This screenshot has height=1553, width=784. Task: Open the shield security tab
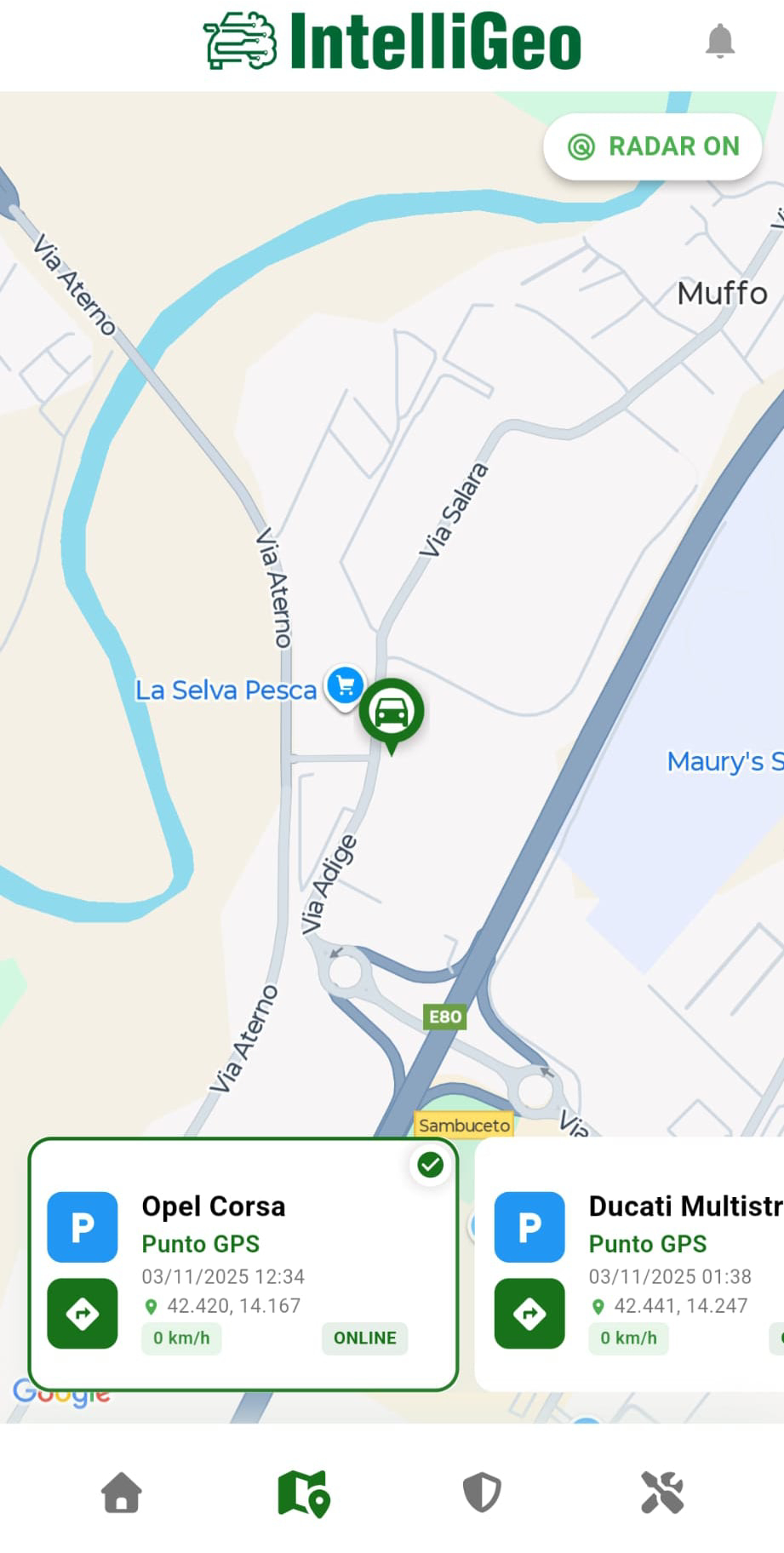tap(482, 1493)
